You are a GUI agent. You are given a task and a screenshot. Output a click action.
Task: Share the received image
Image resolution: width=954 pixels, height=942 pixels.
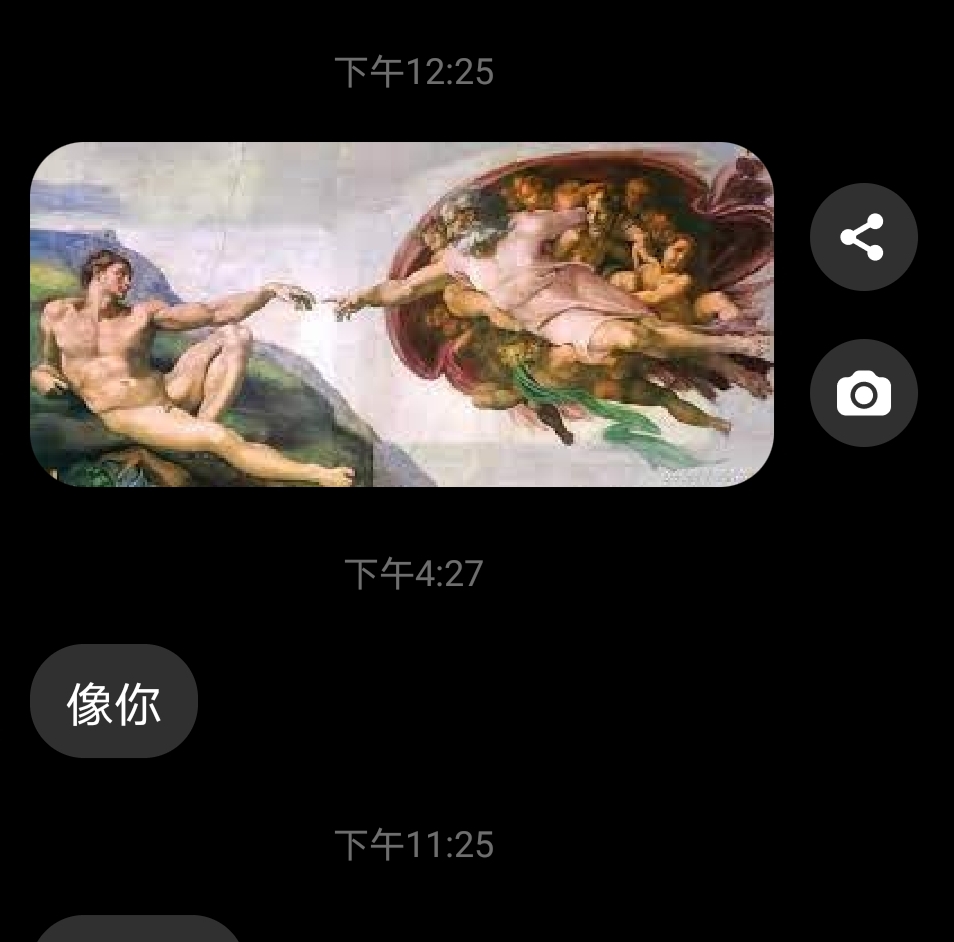tap(863, 237)
